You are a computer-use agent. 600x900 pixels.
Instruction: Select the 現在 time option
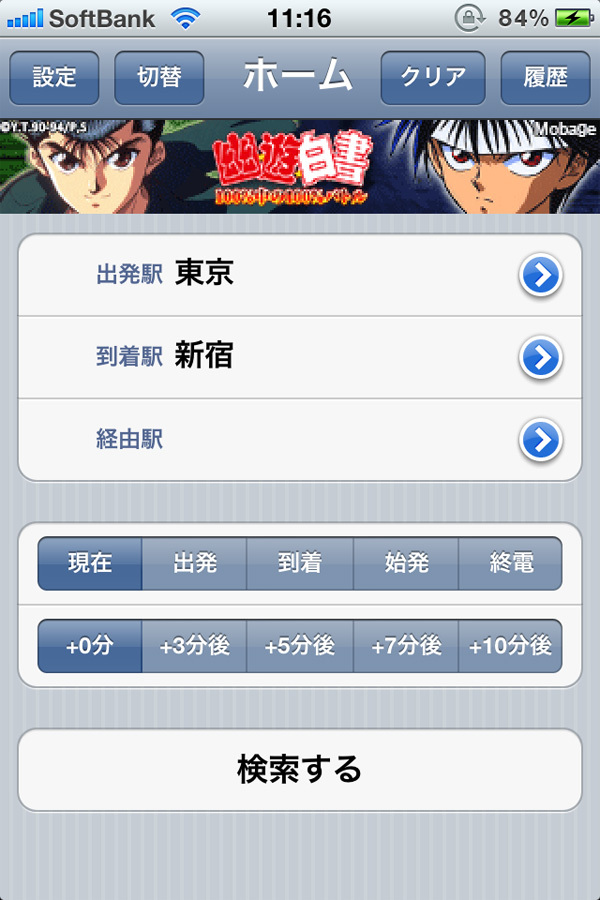coord(90,563)
